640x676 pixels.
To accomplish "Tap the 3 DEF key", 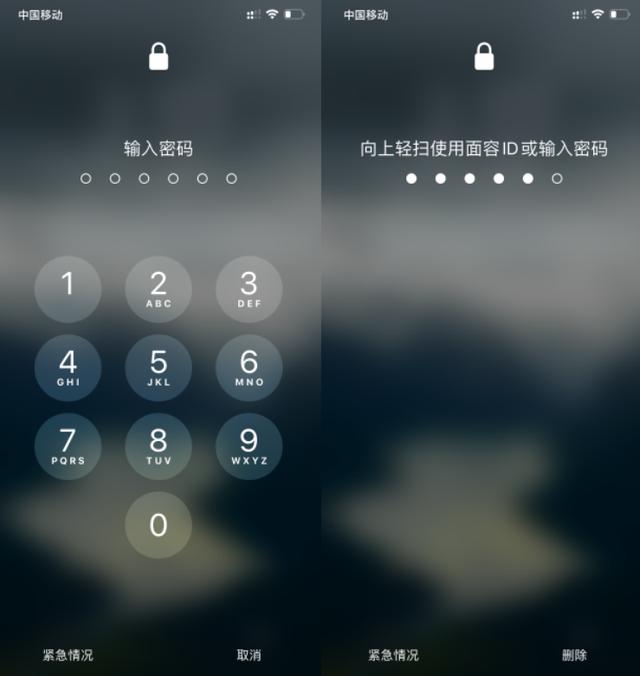I will pyautogui.click(x=249, y=289).
